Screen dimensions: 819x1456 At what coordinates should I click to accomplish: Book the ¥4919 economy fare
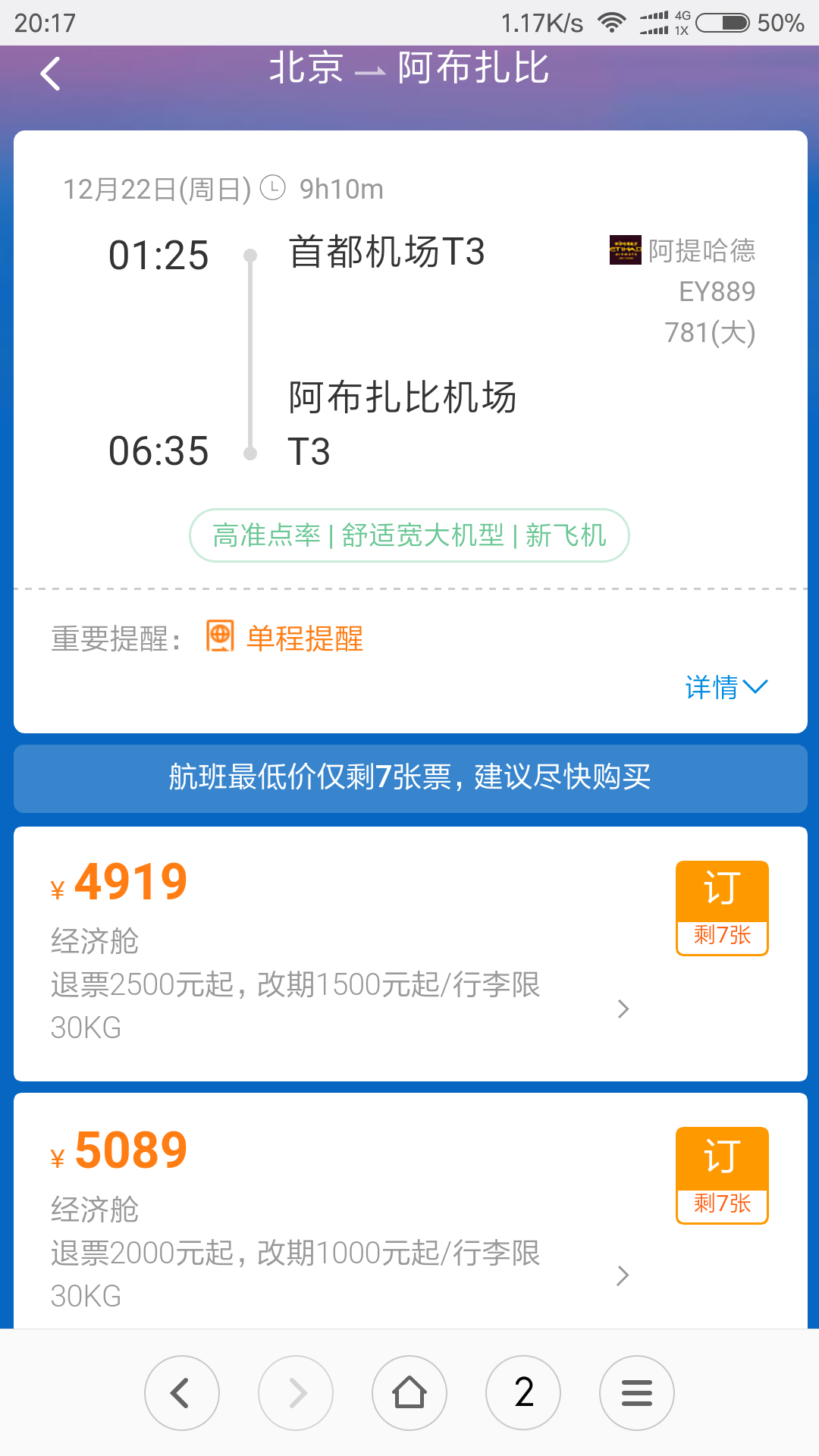(722, 908)
